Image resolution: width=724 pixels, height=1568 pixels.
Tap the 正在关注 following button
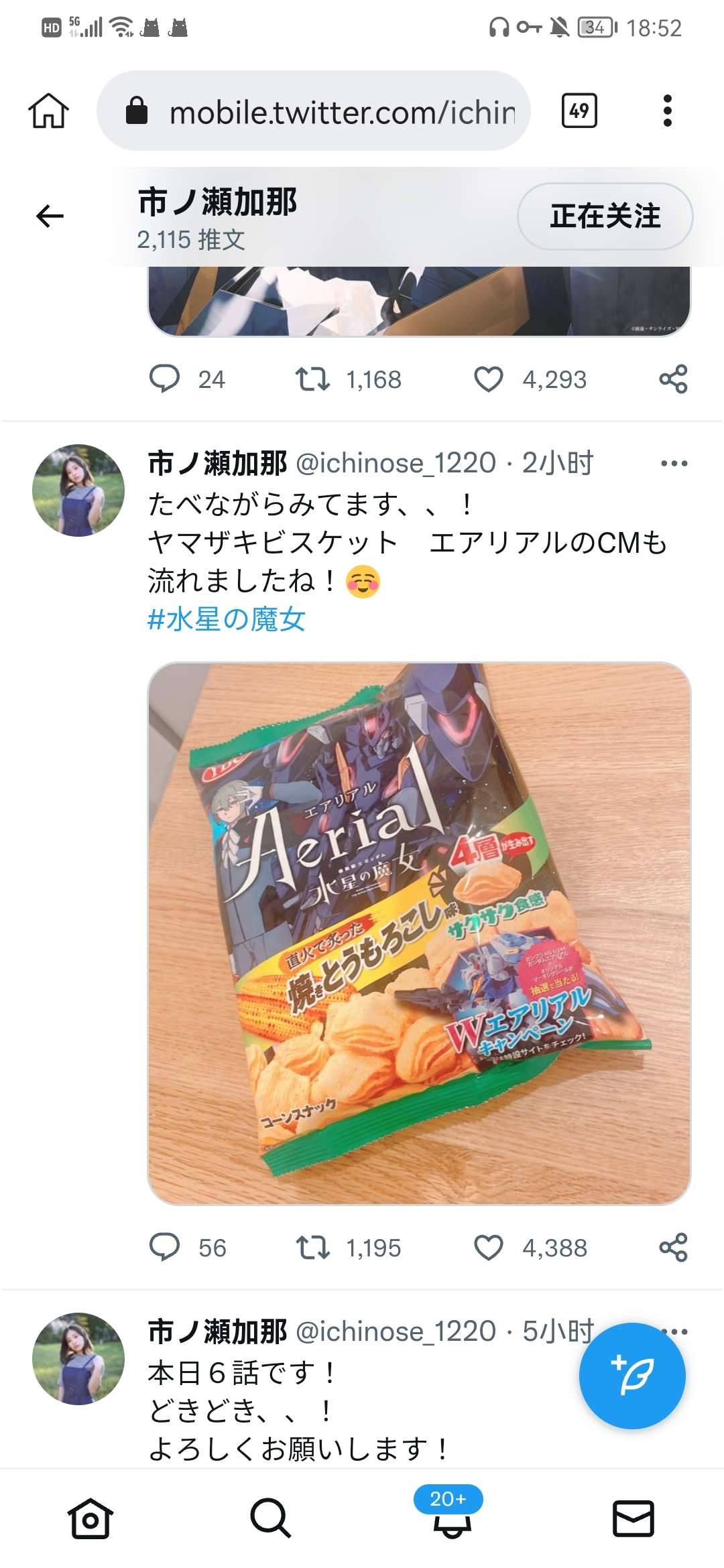[605, 216]
